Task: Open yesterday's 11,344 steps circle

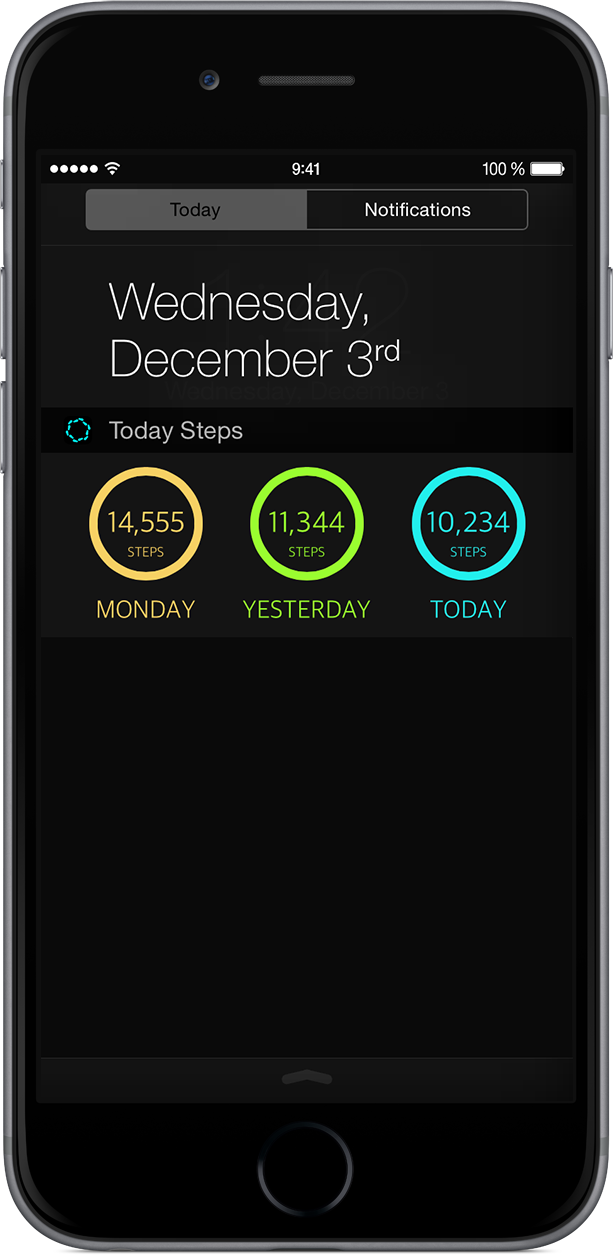Action: click(x=306, y=525)
